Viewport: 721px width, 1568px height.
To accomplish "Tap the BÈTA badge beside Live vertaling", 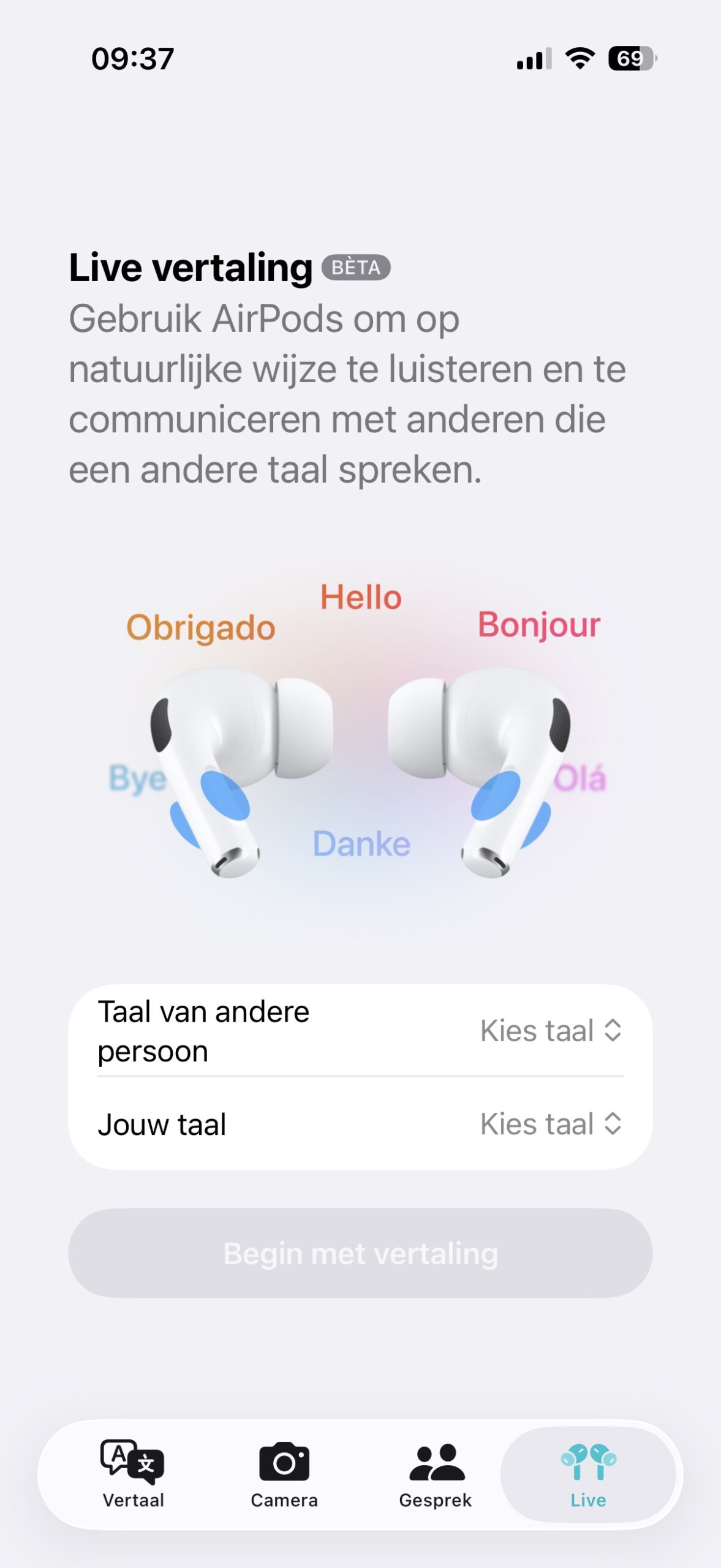I will click(x=357, y=268).
